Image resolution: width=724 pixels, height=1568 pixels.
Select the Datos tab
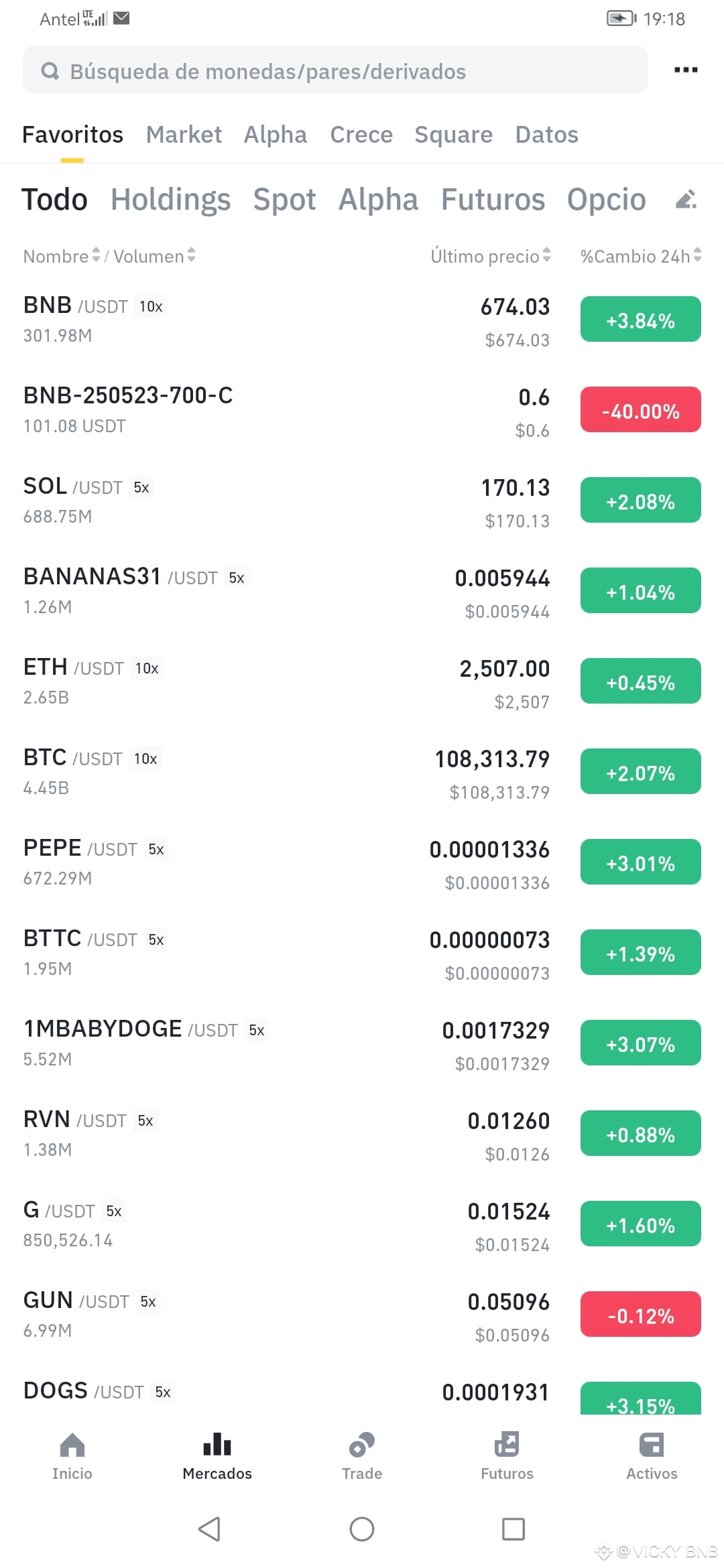(x=546, y=135)
